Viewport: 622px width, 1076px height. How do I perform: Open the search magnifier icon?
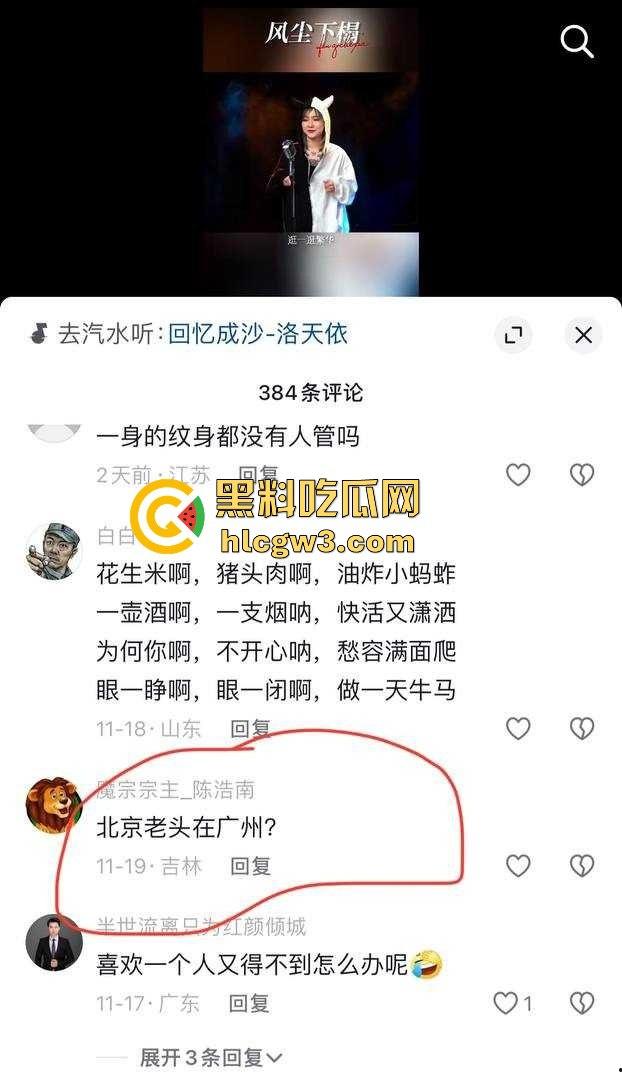tap(577, 42)
